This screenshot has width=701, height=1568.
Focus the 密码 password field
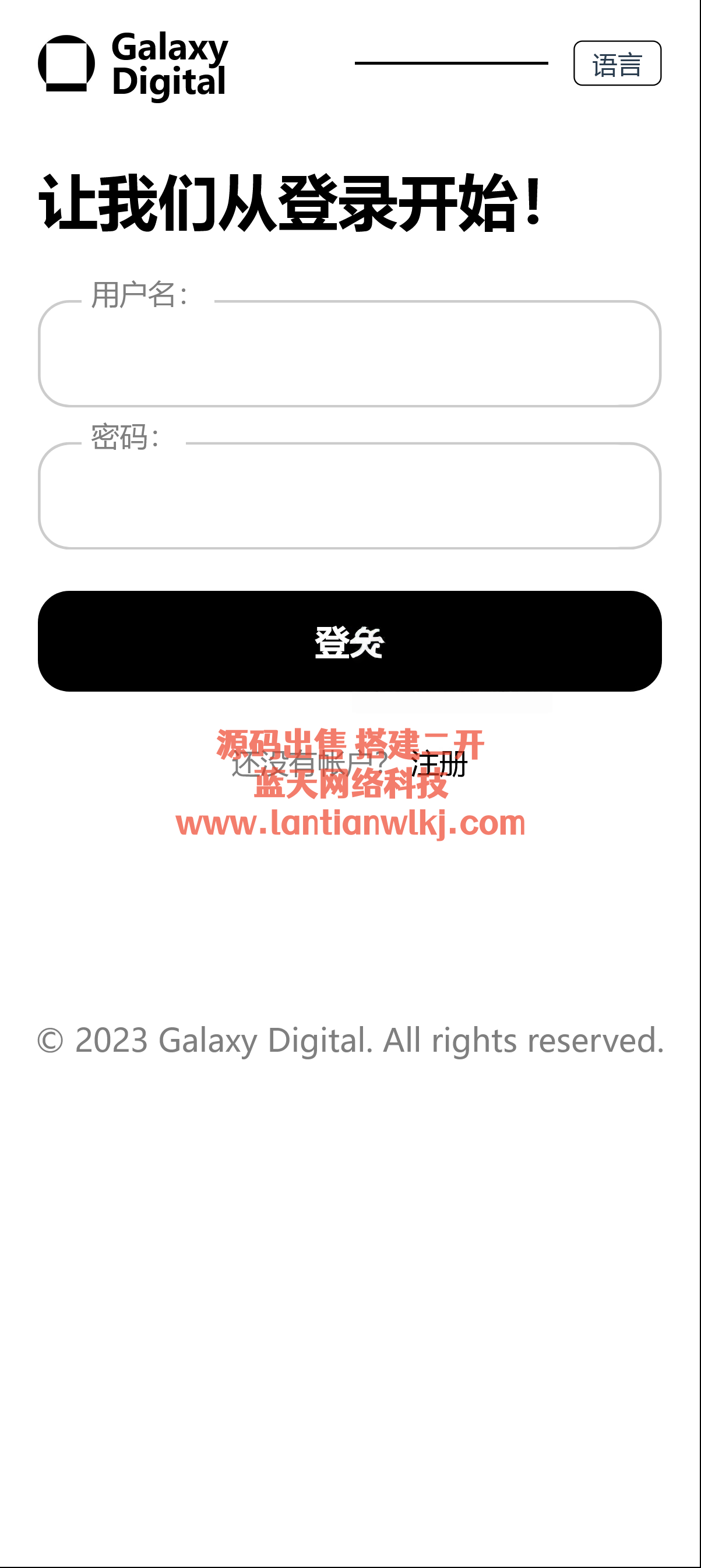[x=349, y=496]
